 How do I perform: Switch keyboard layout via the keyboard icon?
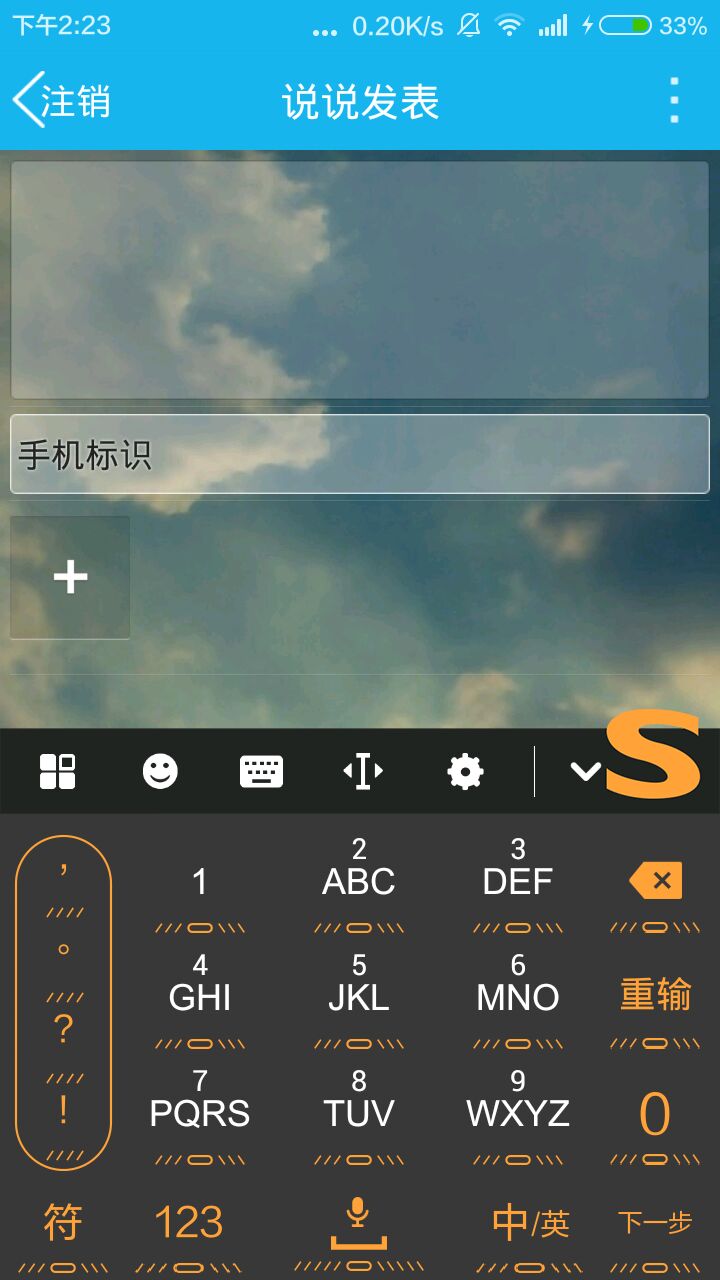point(262,771)
